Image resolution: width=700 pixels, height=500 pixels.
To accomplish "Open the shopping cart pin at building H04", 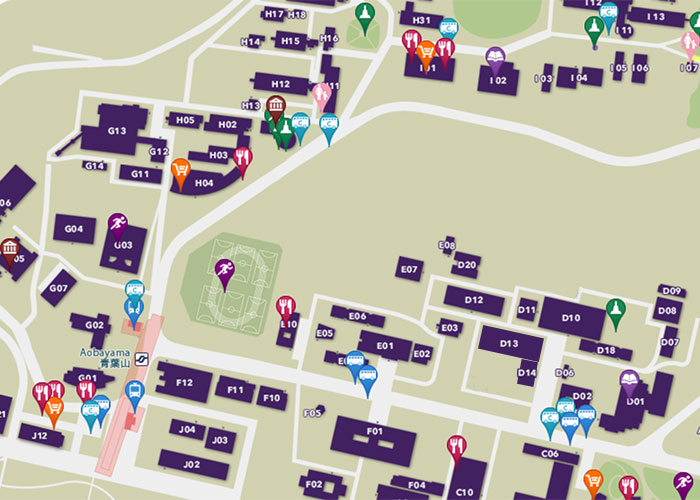I will 181,171.
